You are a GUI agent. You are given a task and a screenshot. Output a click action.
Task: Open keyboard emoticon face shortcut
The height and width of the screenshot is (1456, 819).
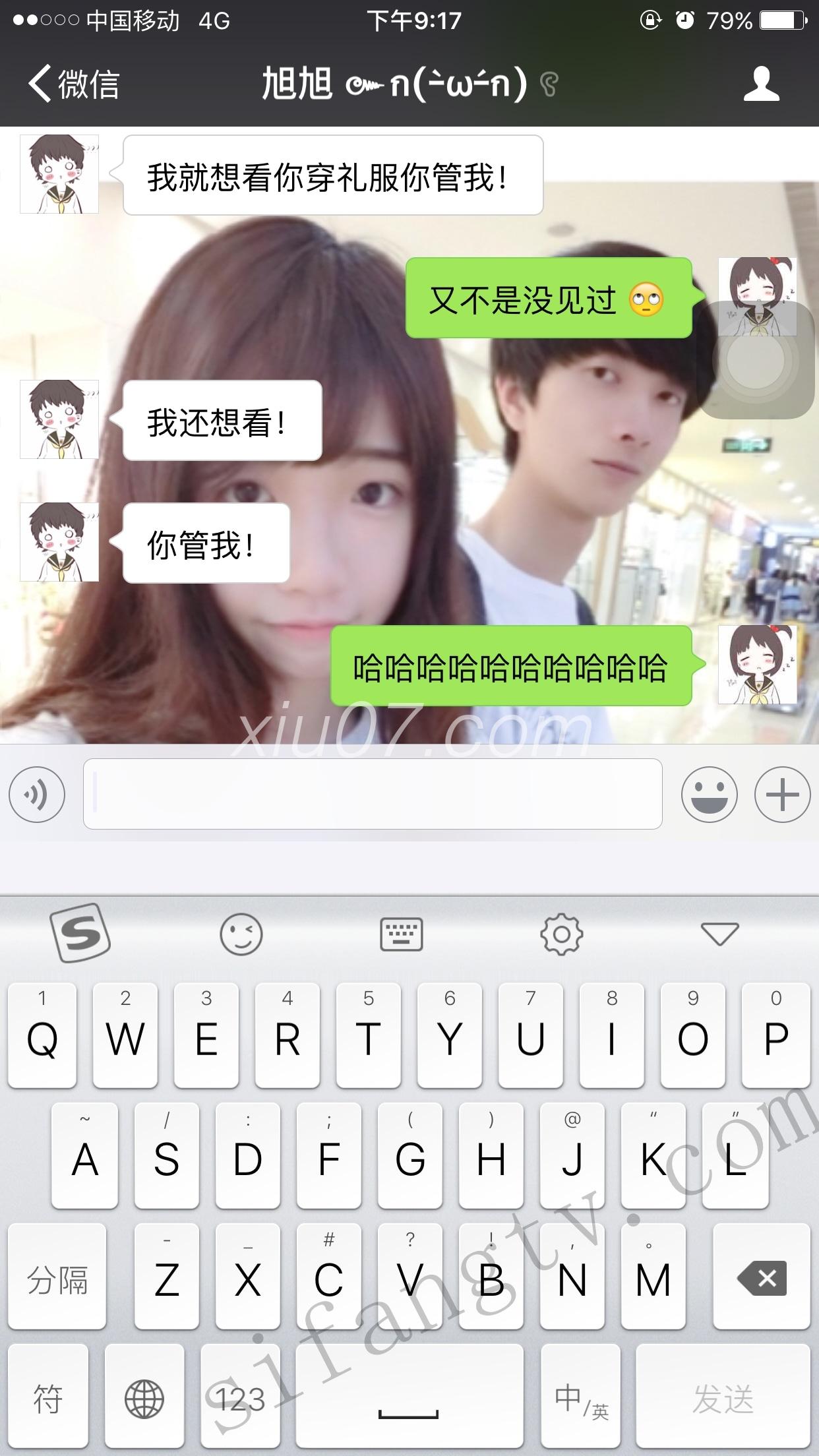(x=241, y=934)
